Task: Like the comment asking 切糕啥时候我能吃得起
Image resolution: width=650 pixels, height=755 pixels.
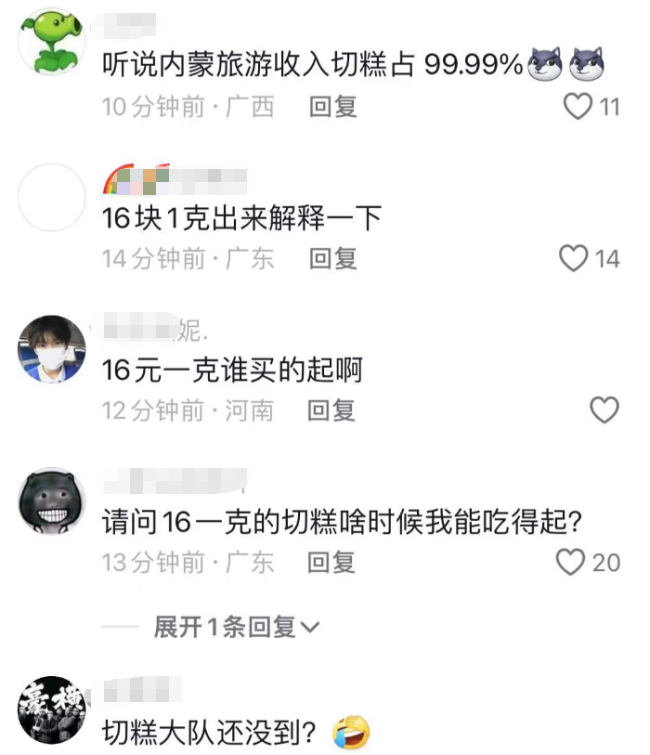Action: 571,562
